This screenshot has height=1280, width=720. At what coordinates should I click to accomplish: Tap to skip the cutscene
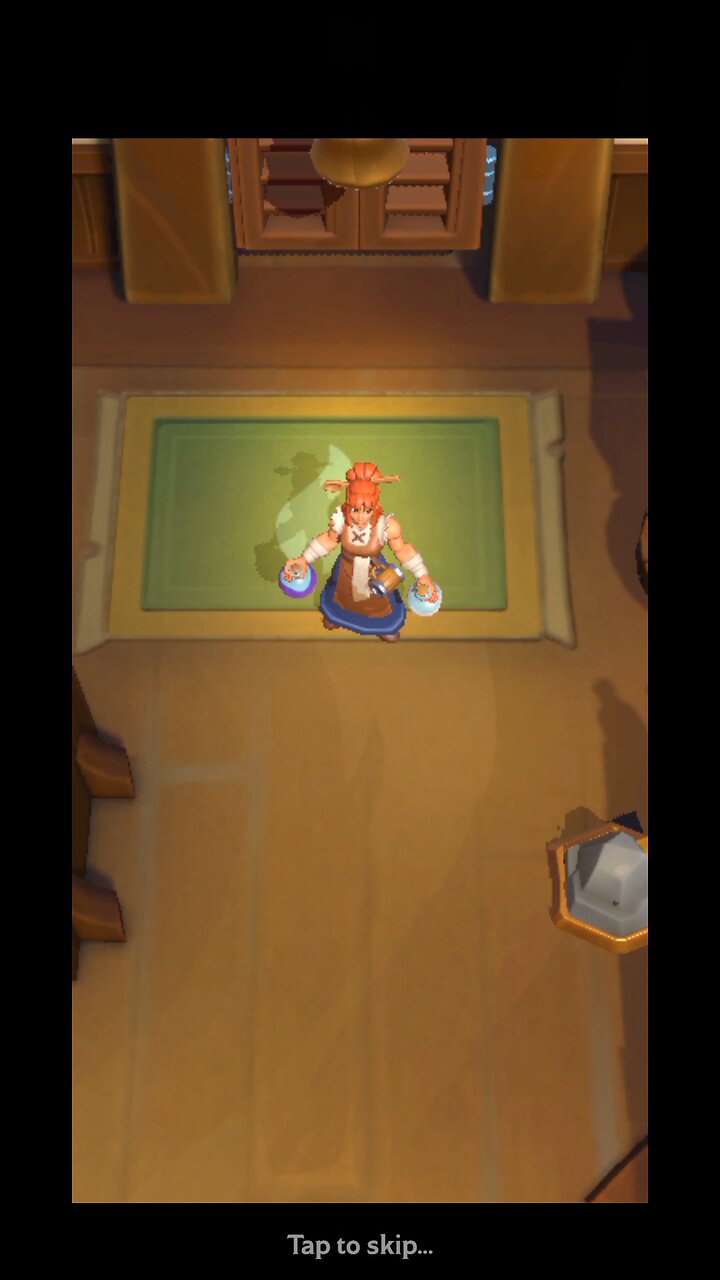[x=360, y=1245]
